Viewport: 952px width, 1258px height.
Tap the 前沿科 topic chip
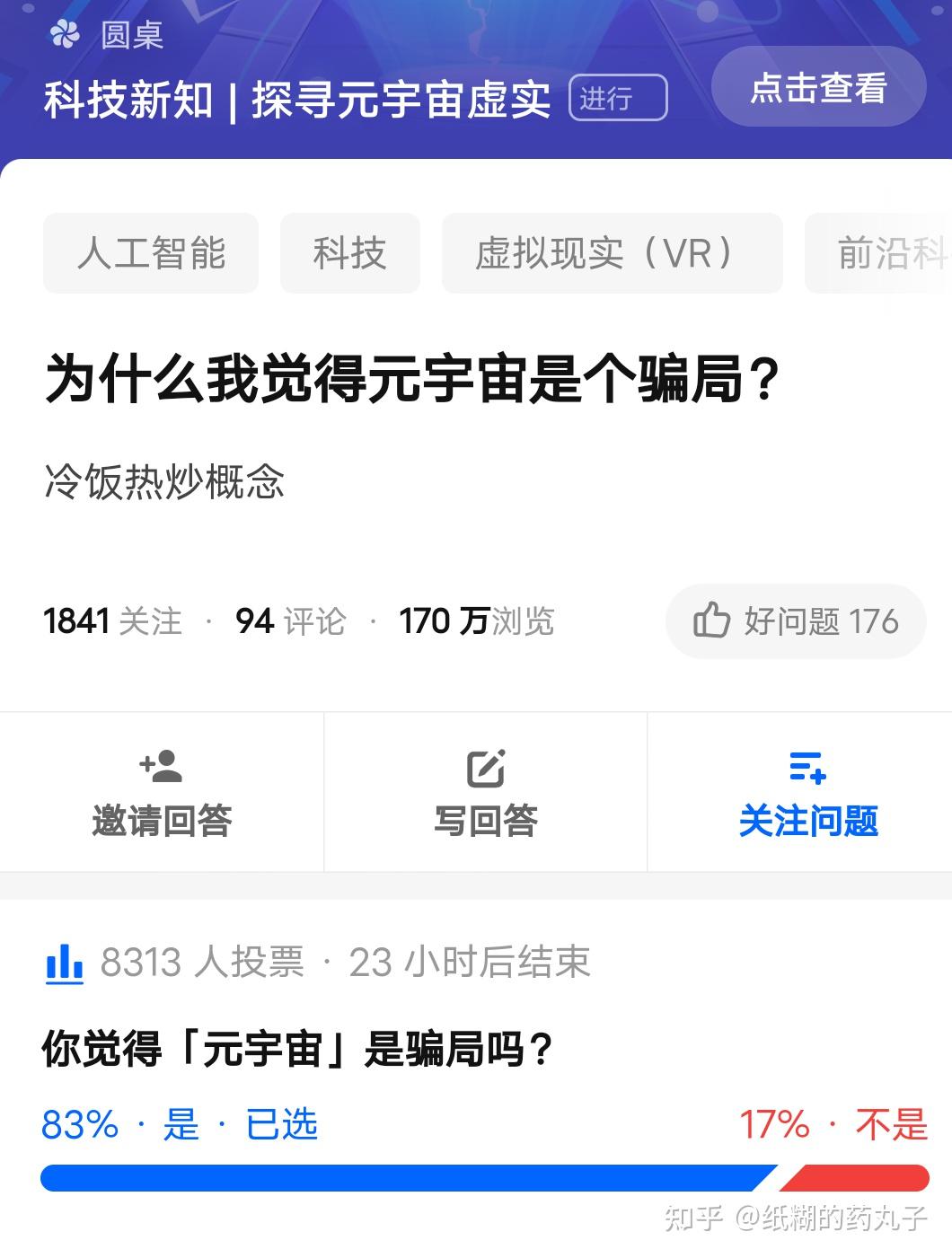click(885, 253)
